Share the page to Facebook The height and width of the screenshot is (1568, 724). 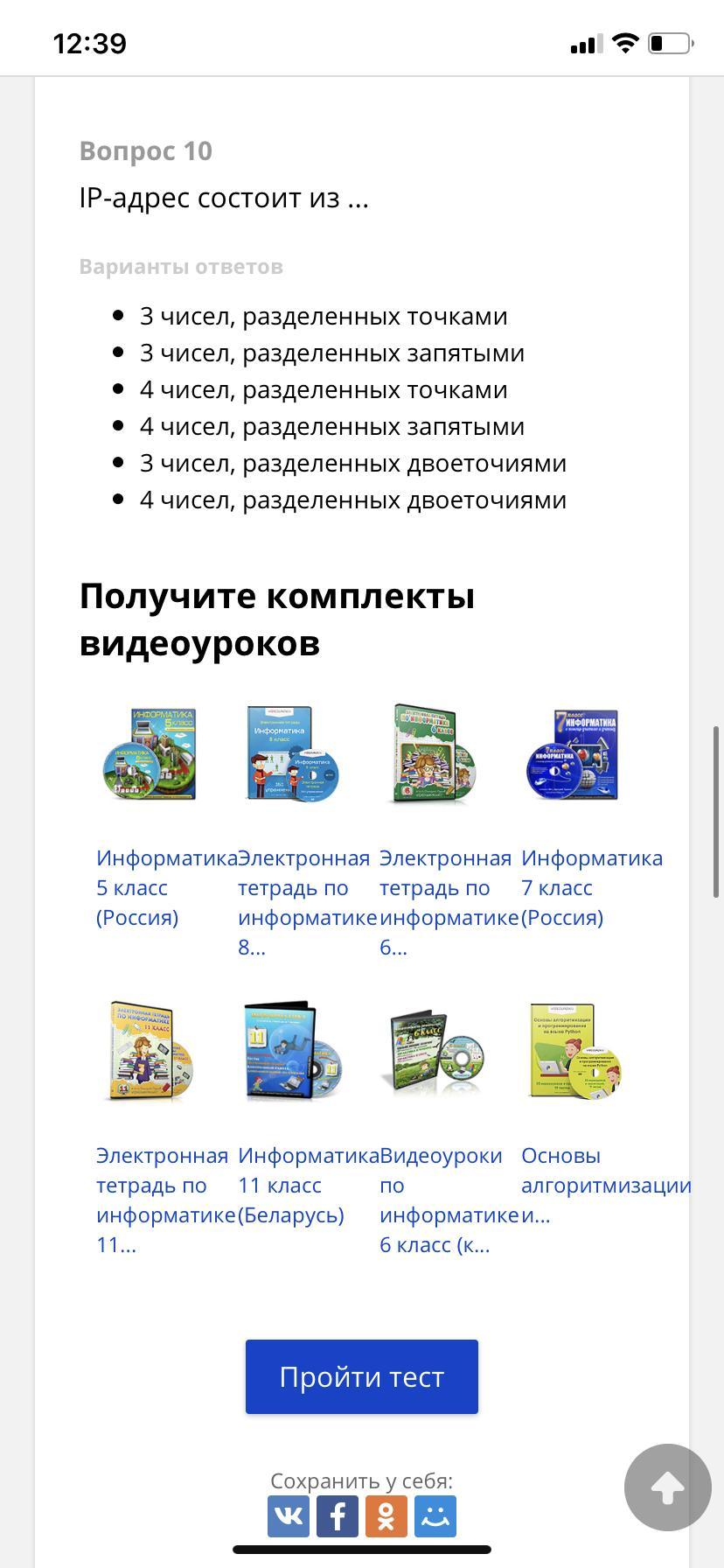[338, 1516]
